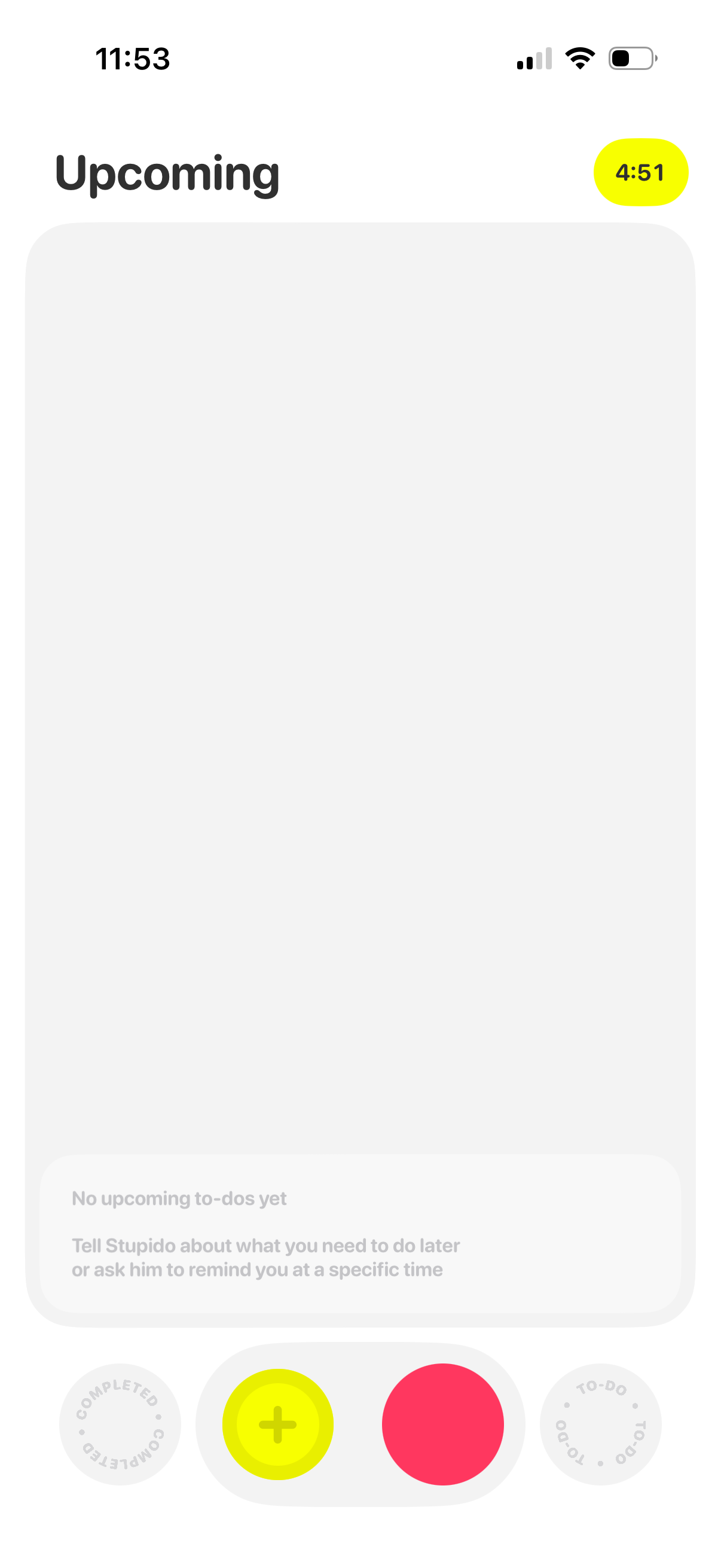Screen dimensions: 721x1568
Task: Tap the Stupido reminder hint text
Action: click(265, 1252)
